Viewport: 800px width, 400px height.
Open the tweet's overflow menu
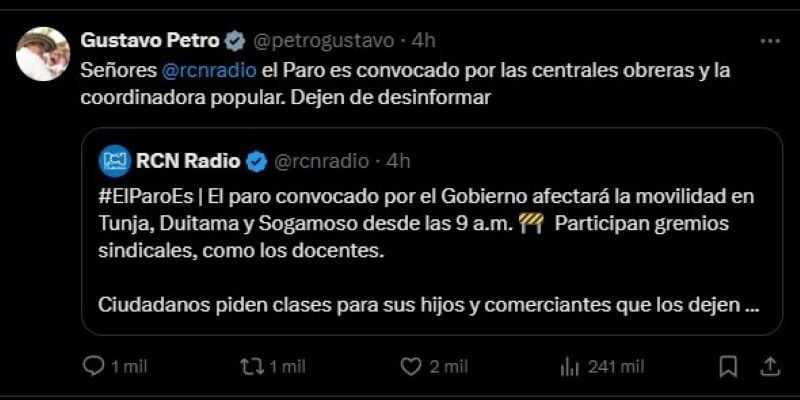click(769, 40)
